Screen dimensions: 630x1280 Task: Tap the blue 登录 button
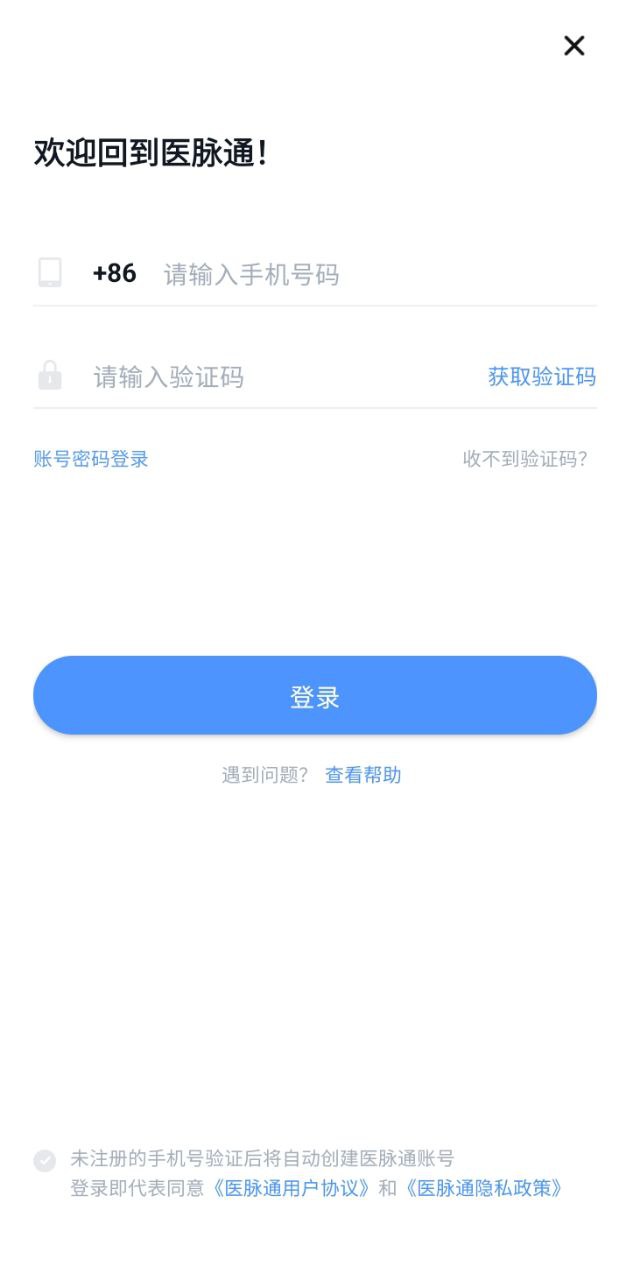pyautogui.click(x=315, y=696)
